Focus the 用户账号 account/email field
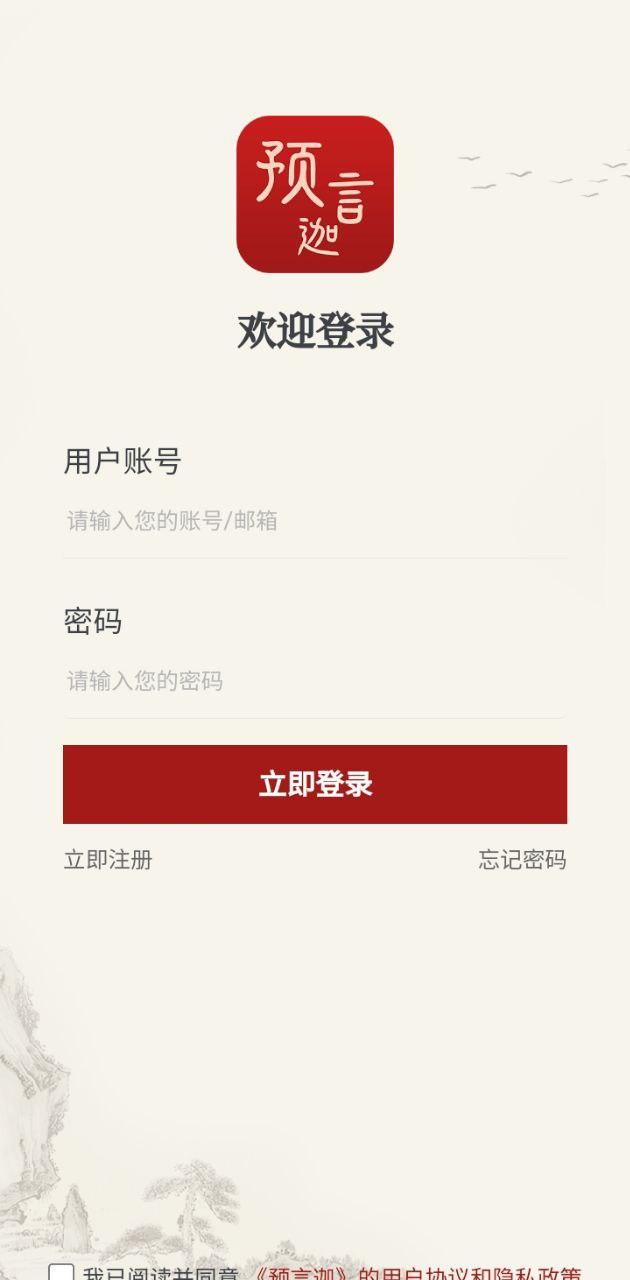Screen dimensions: 630x1280 click(x=315, y=521)
